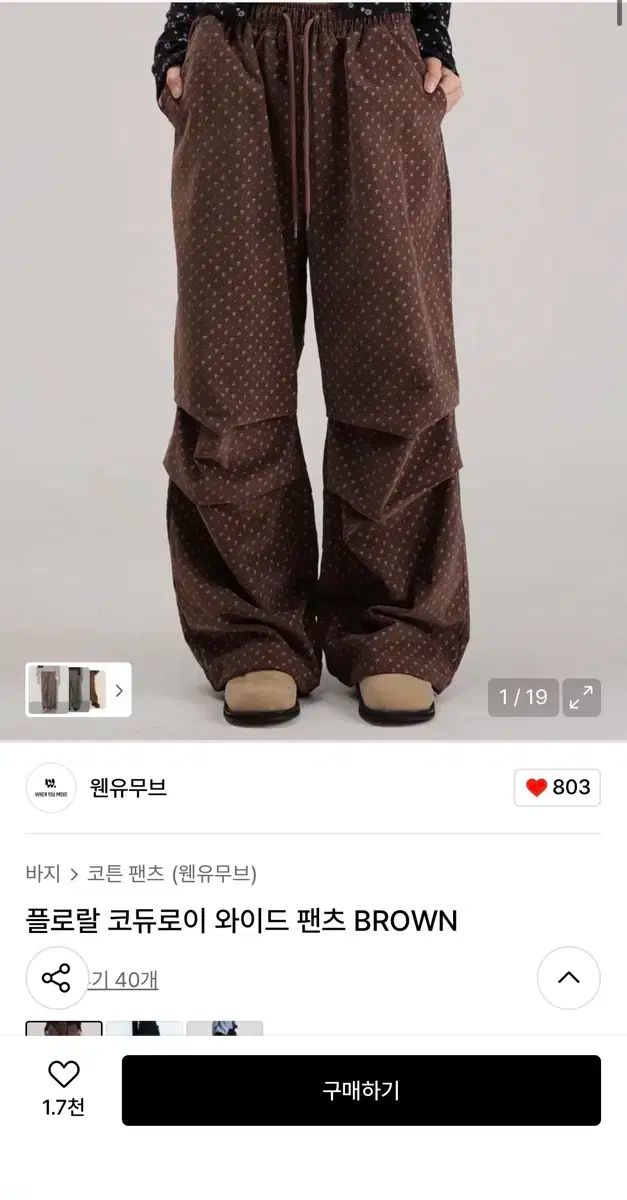Image resolution: width=627 pixels, height=1200 pixels.
Task: Open the image thumbnail strip preview
Action: [78, 689]
